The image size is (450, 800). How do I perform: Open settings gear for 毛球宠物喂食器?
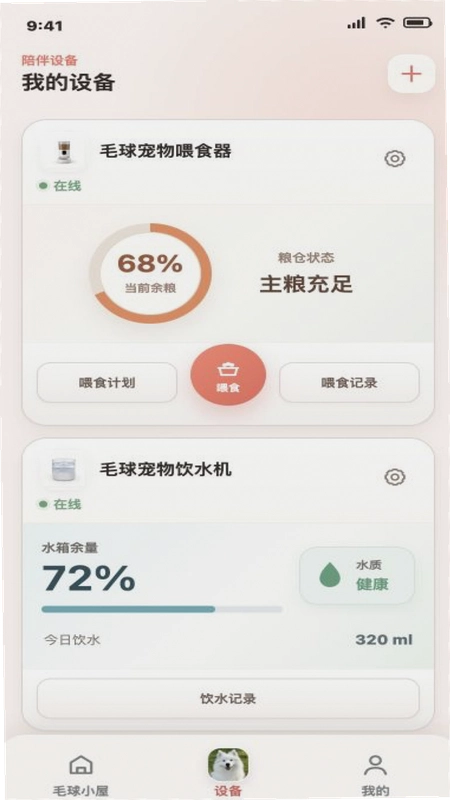[x=394, y=159]
